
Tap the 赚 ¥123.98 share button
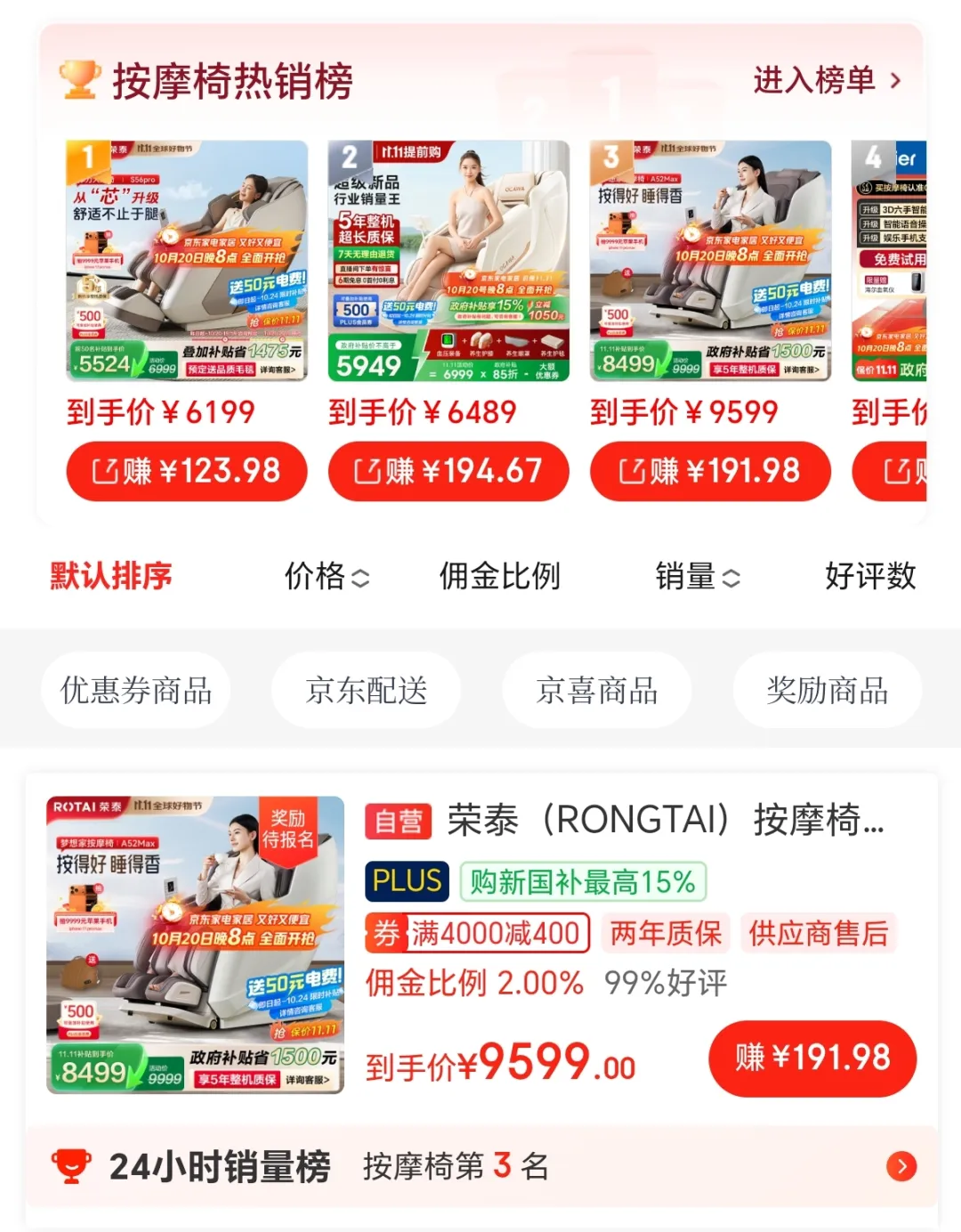click(x=187, y=471)
